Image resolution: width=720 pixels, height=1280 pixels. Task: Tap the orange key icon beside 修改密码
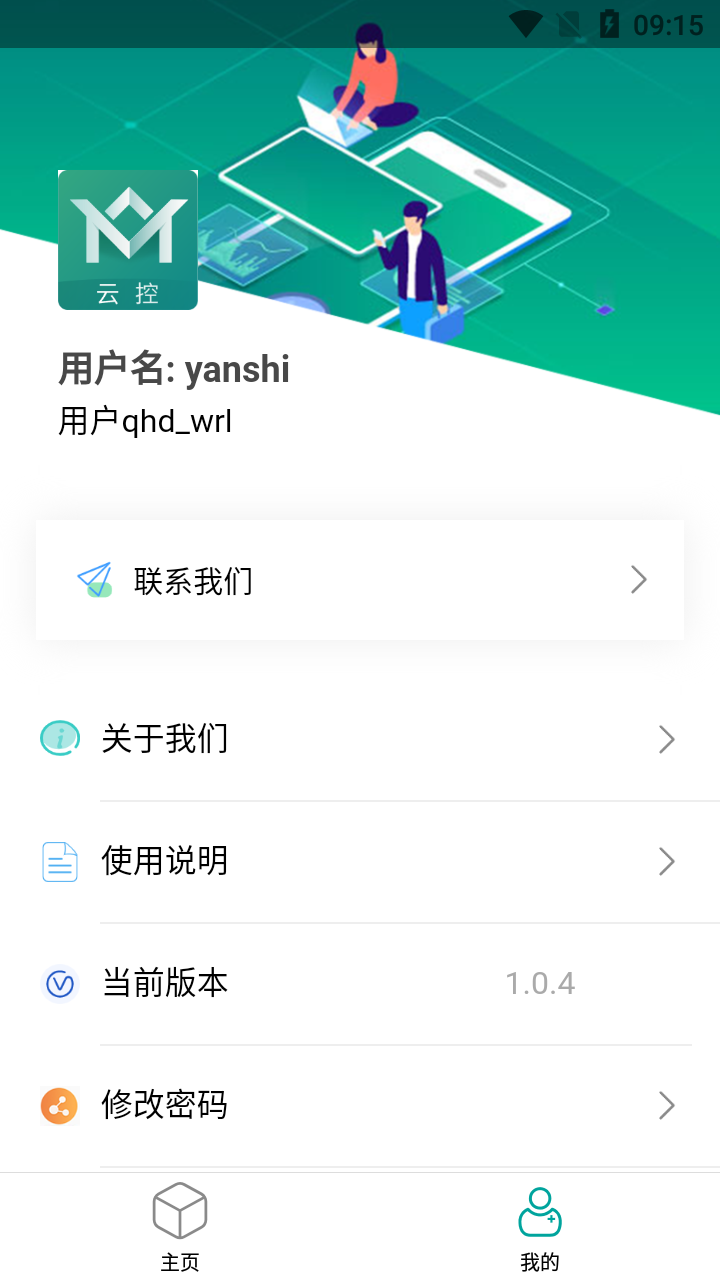tap(59, 1105)
